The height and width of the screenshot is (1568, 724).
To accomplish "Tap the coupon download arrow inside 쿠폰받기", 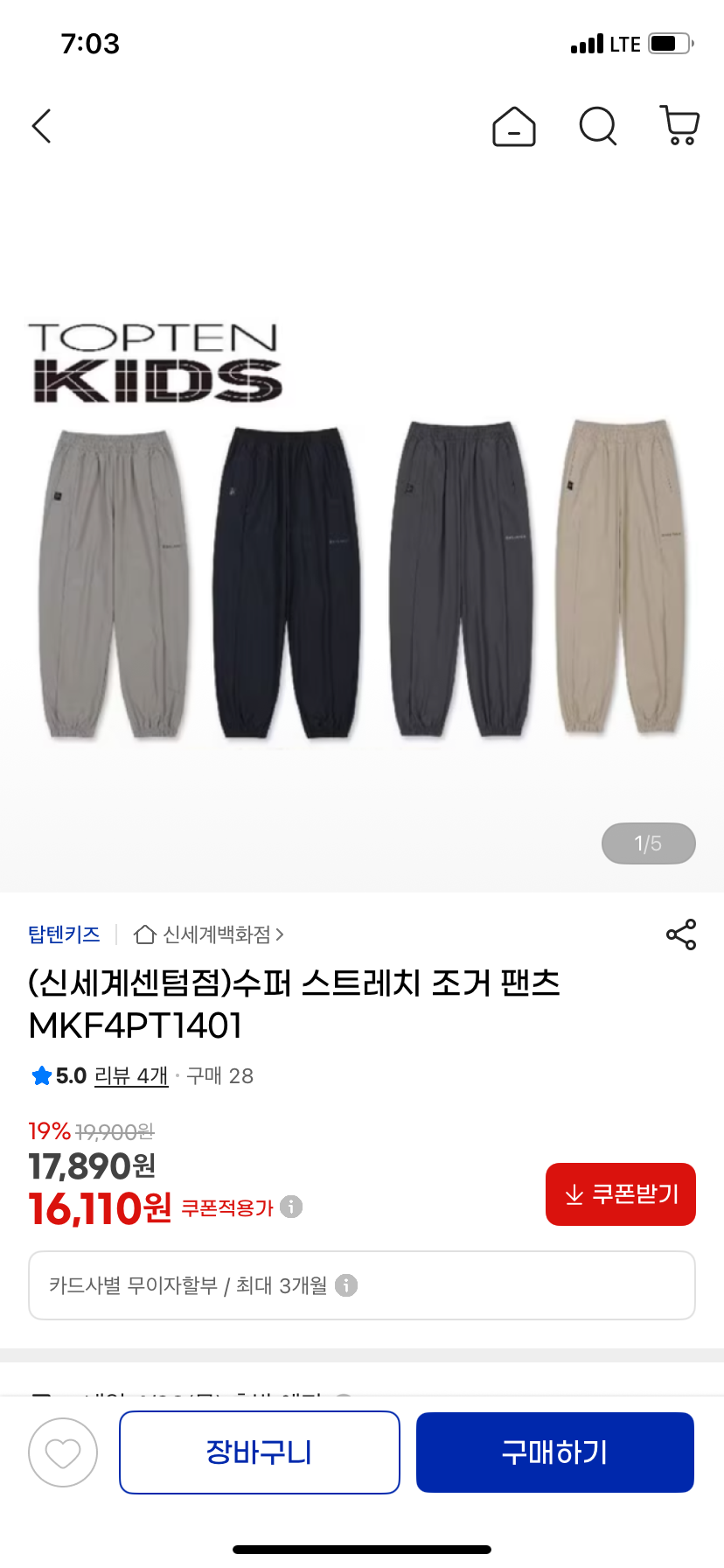I will (x=573, y=1193).
